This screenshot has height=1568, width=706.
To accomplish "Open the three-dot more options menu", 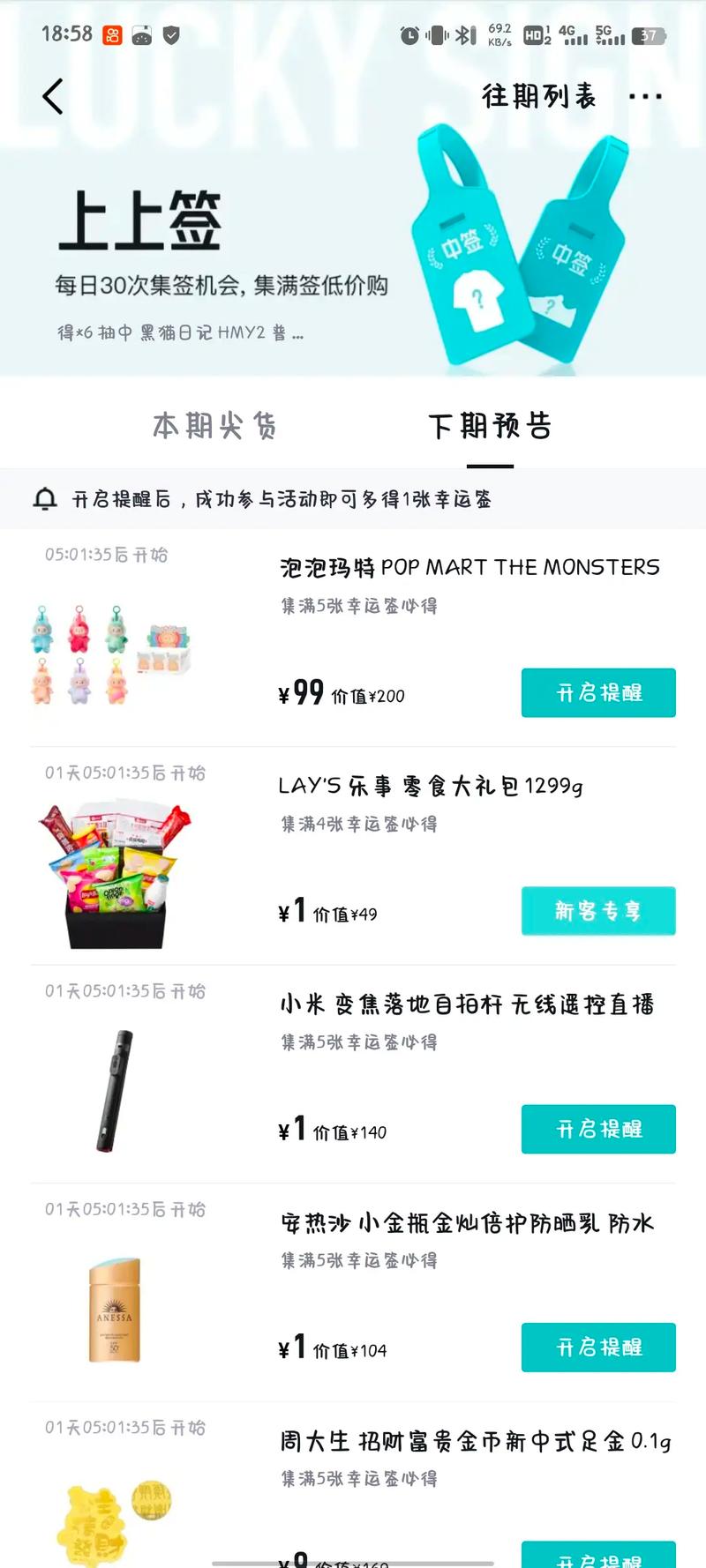I will (644, 95).
